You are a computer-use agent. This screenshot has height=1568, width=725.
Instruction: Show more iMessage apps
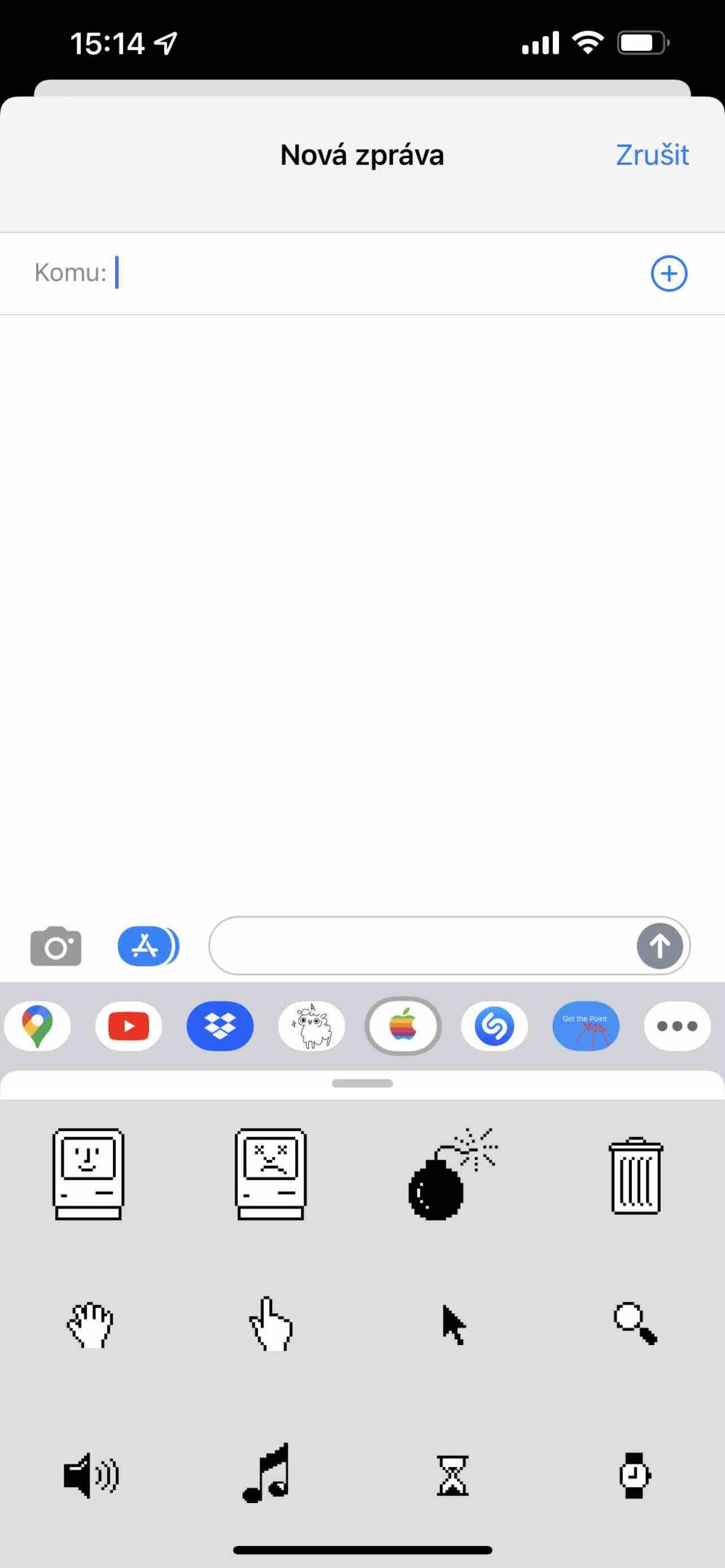[677, 1026]
